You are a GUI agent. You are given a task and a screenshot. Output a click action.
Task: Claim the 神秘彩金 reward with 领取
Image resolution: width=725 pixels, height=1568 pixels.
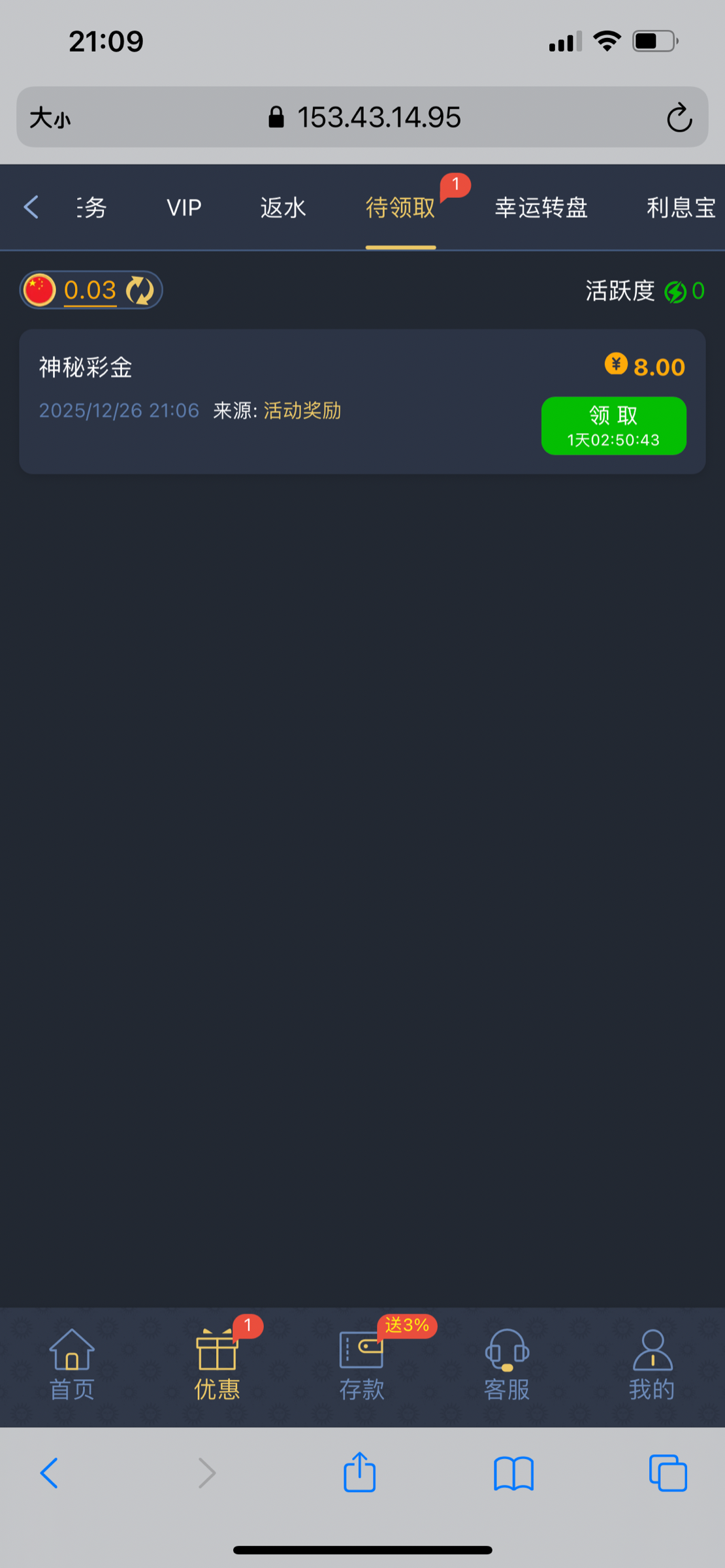click(x=613, y=425)
